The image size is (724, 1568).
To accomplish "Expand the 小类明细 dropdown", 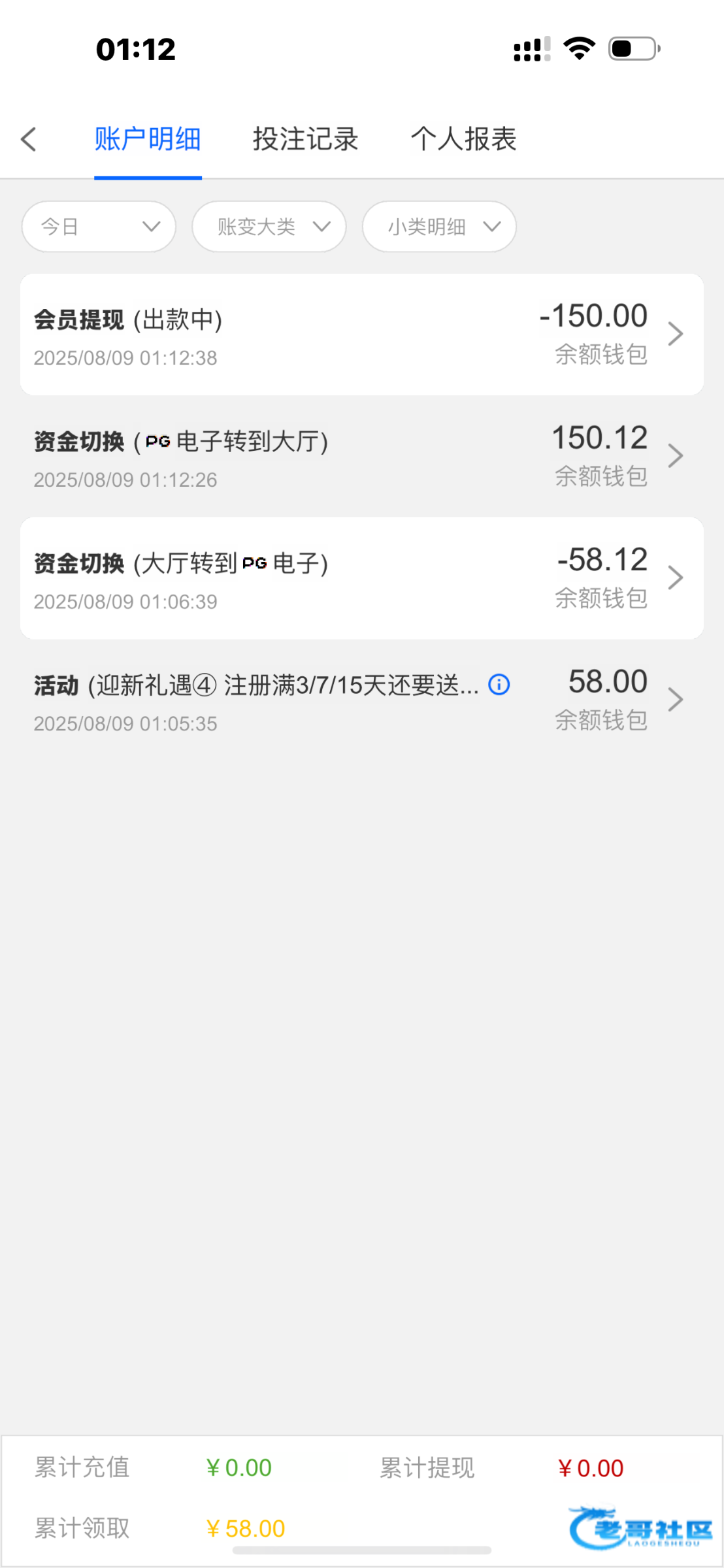I will pyautogui.click(x=439, y=227).
